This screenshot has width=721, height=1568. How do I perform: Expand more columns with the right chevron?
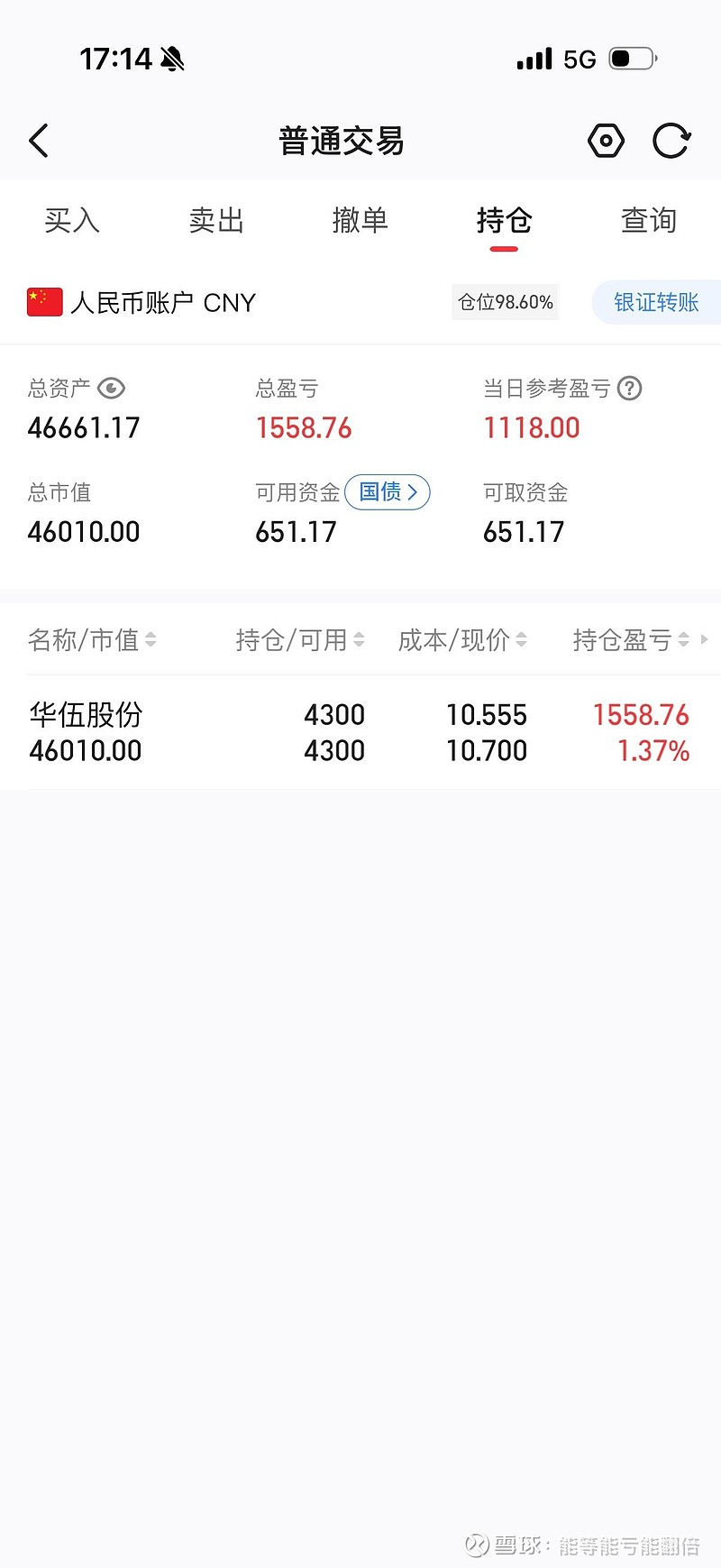(706, 639)
